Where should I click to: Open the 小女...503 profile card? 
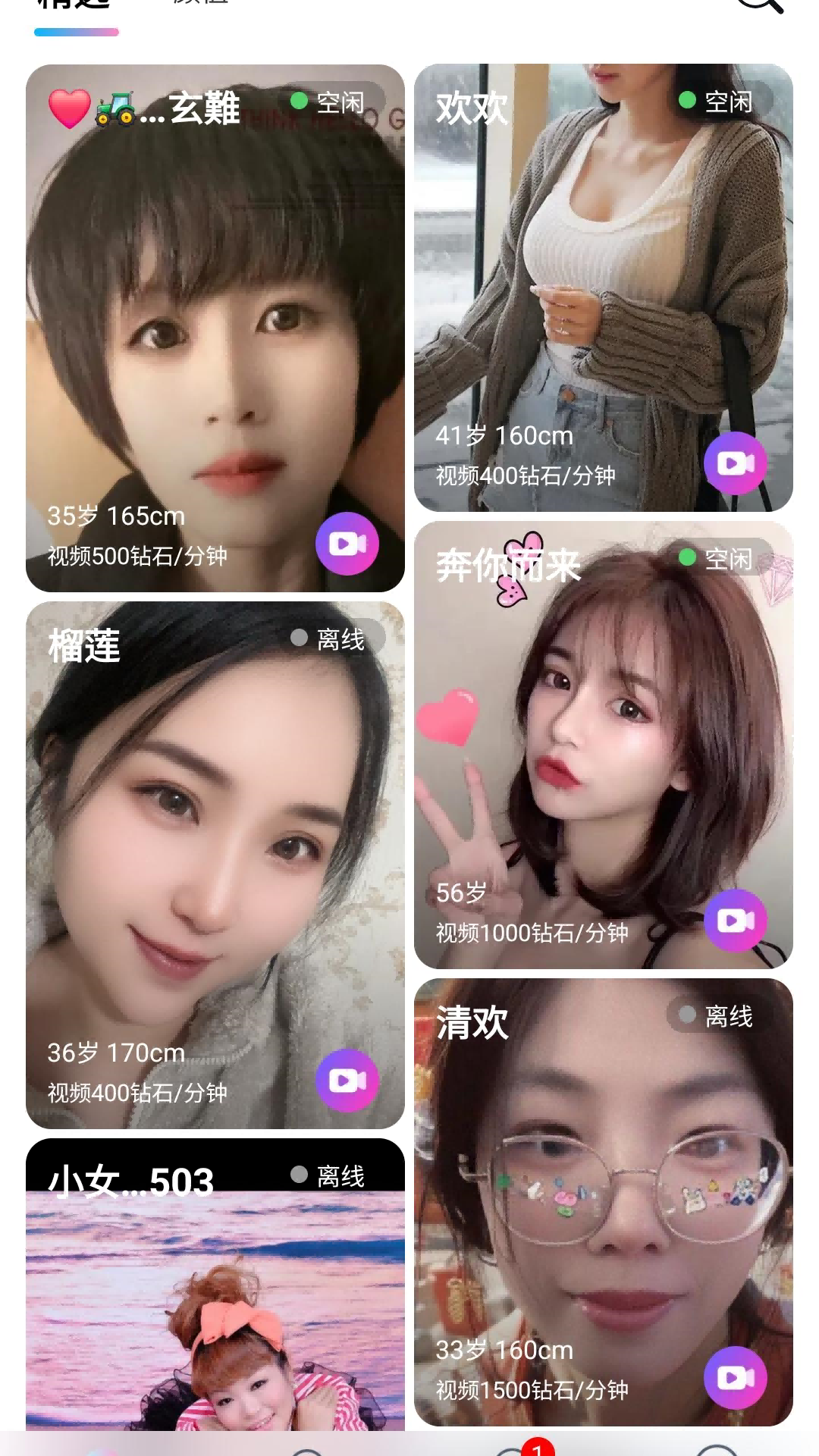click(215, 1289)
